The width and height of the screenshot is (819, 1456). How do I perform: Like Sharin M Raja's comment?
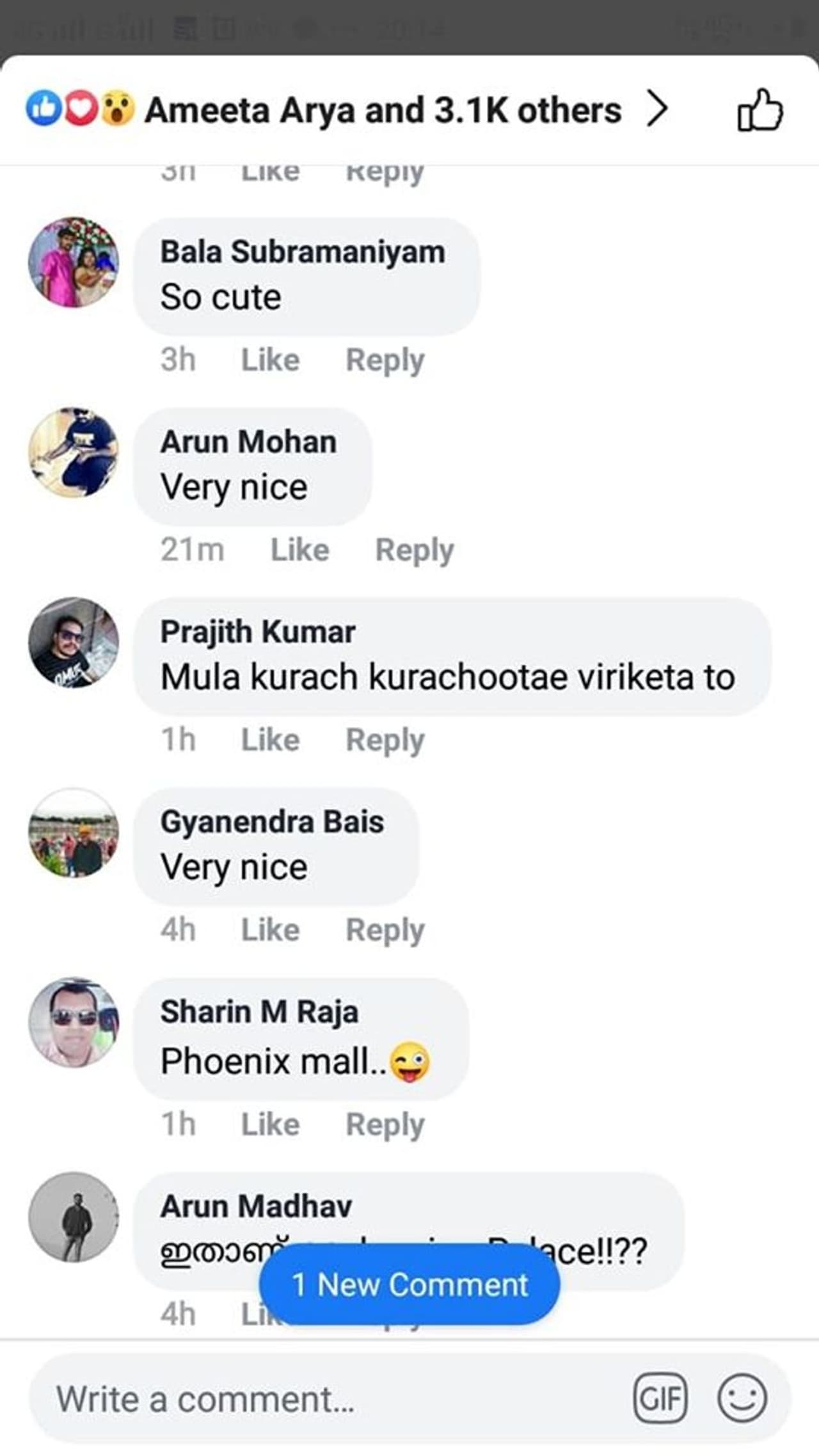[x=270, y=1124]
